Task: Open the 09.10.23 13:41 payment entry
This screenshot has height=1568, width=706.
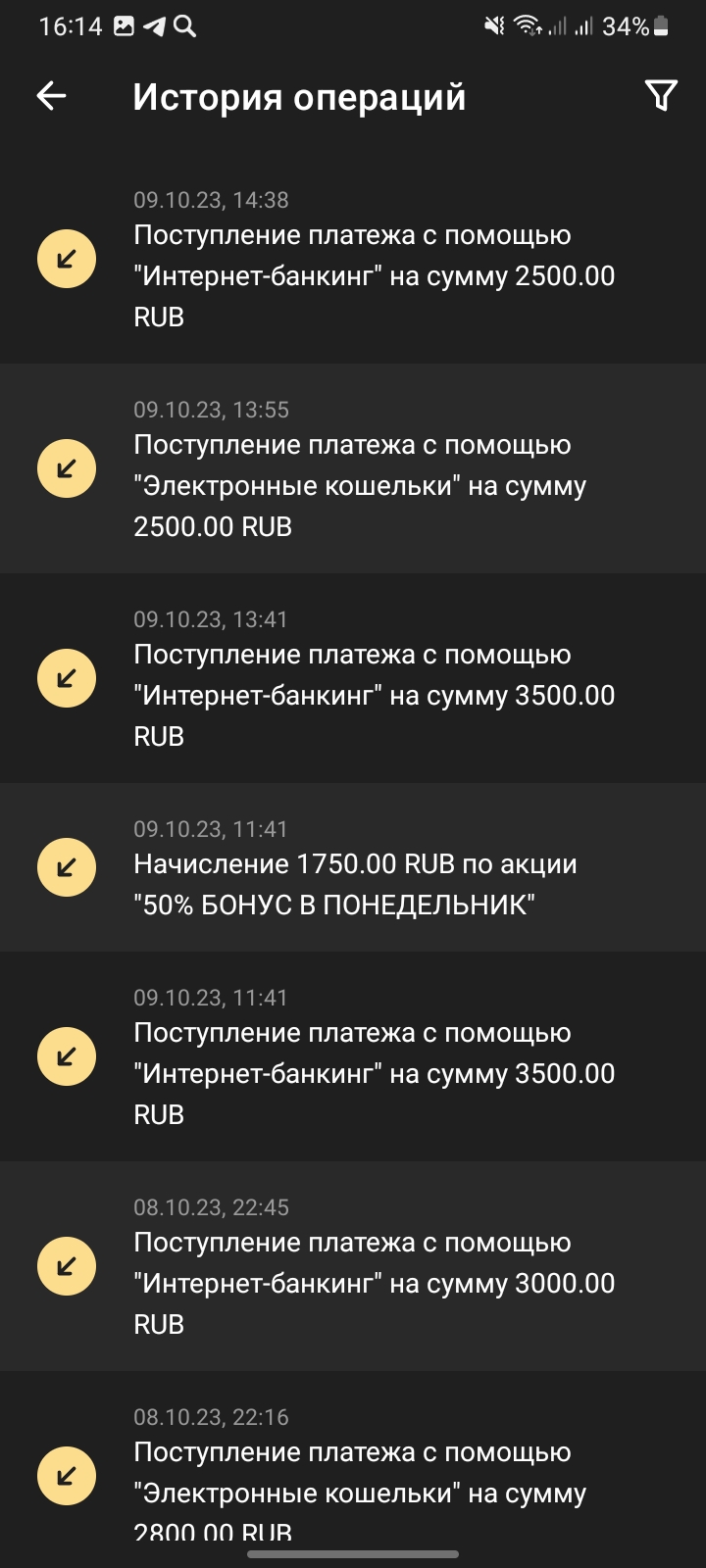Action: [353, 679]
